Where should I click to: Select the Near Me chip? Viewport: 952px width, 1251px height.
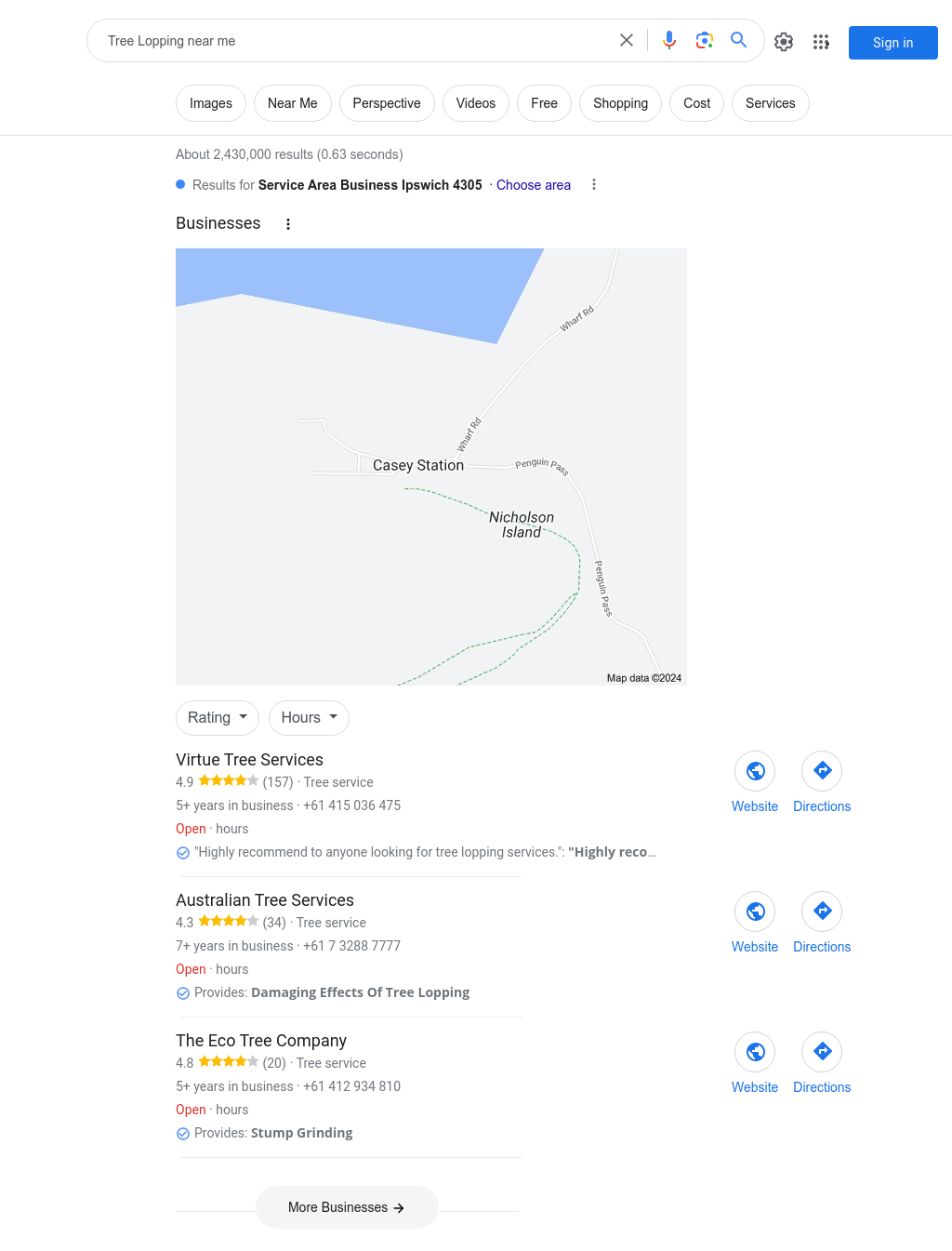pyautogui.click(x=292, y=103)
